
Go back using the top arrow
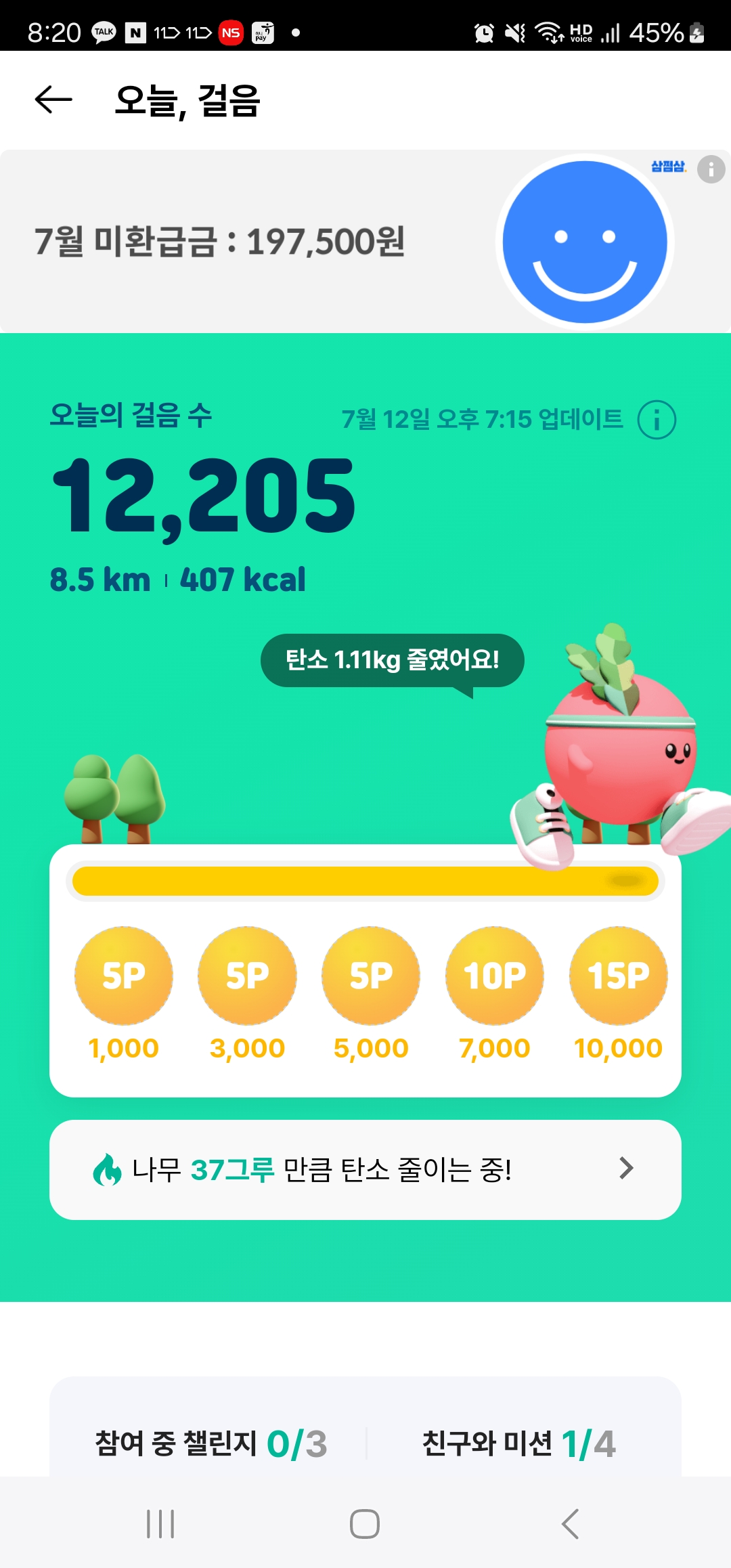point(53,100)
